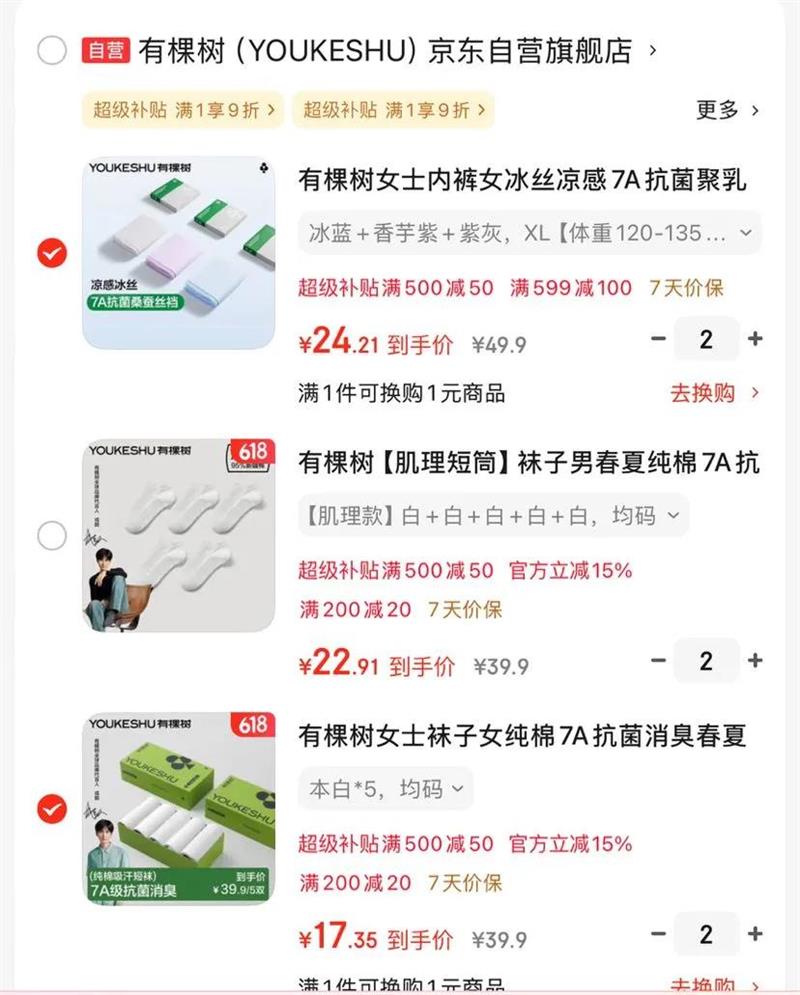Select the 肌理短筒 袜子男 item
The image size is (800, 995).
tap(52, 536)
